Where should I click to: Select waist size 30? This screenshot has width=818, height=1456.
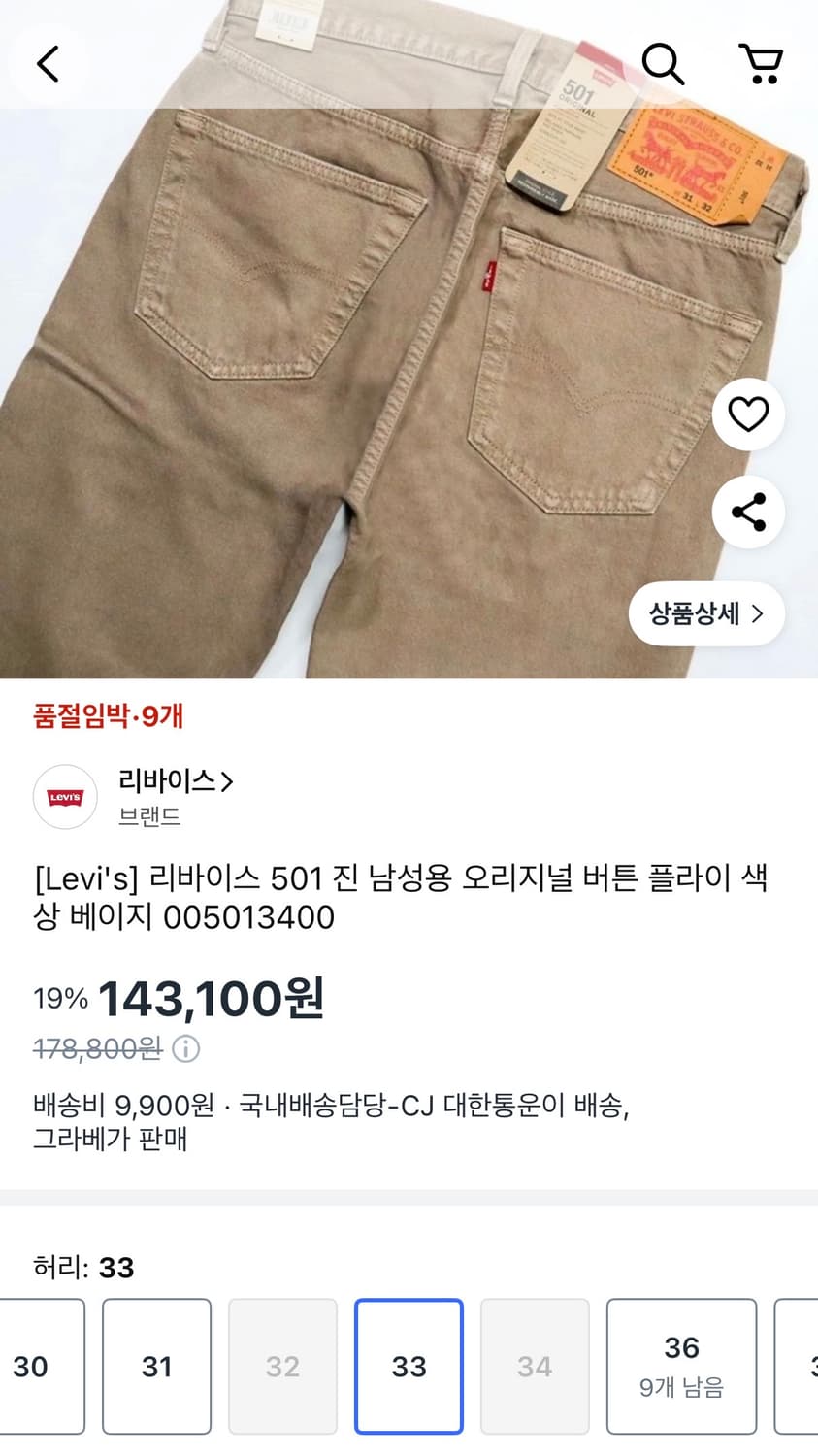[32, 1365]
